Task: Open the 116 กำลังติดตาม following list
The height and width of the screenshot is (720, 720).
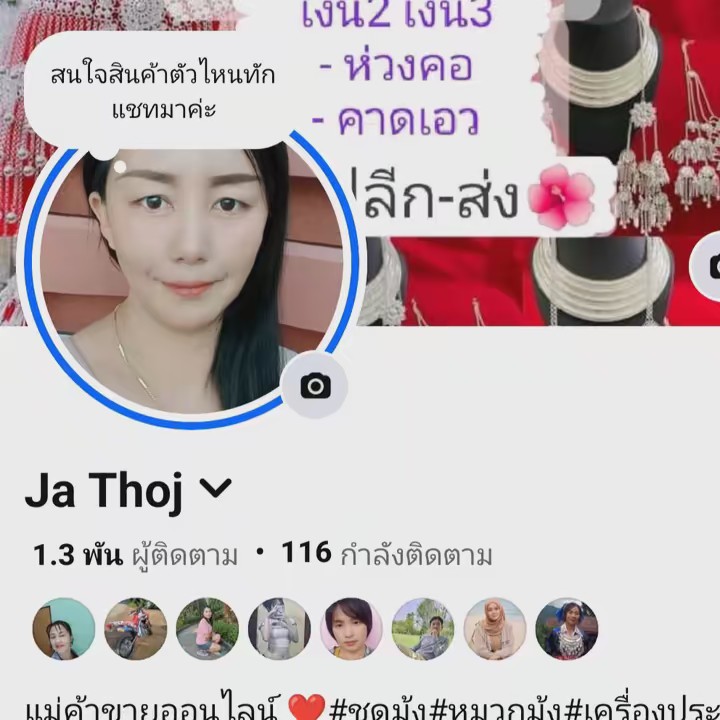Action: point(386,555)
